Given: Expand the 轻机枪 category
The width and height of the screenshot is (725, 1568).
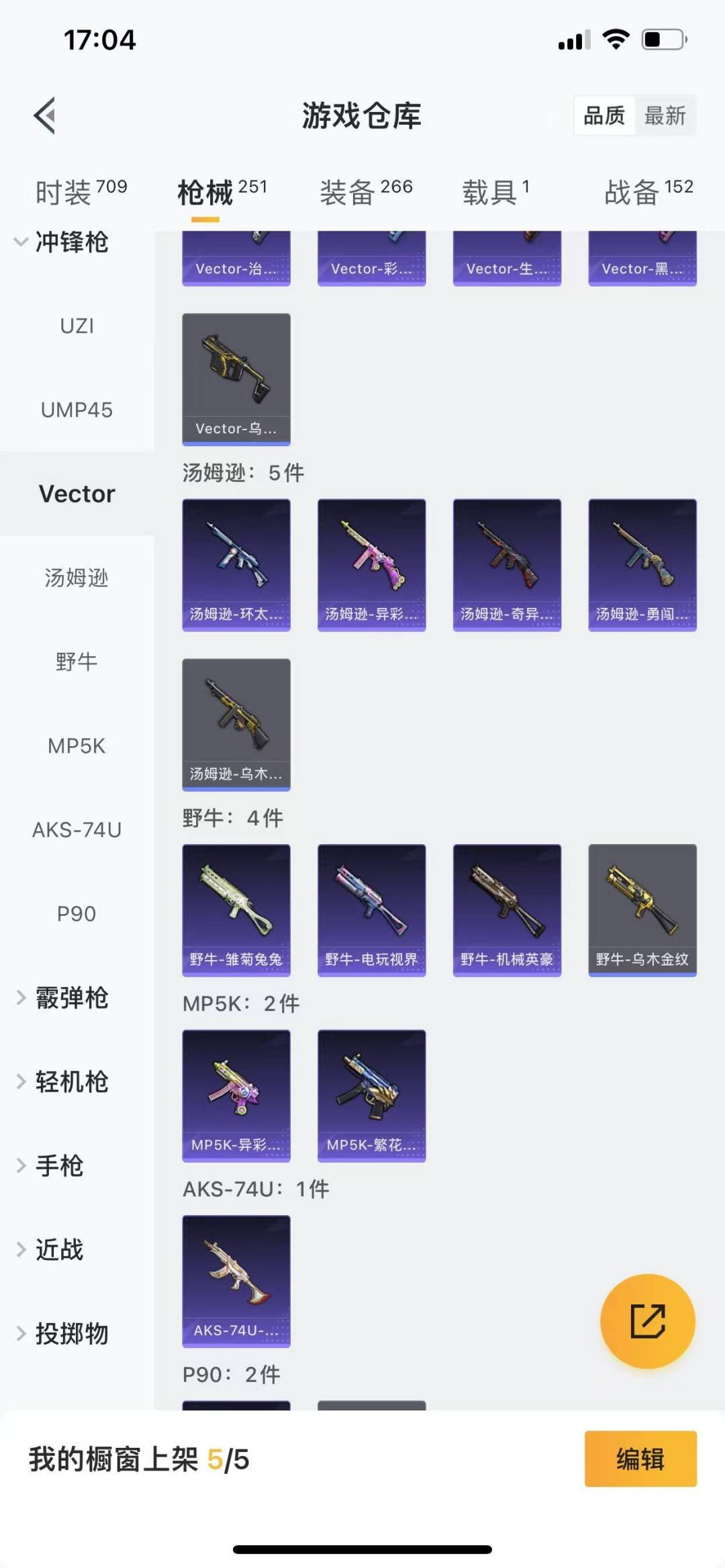Looking at the screenshot, I should pos(62,1082).
